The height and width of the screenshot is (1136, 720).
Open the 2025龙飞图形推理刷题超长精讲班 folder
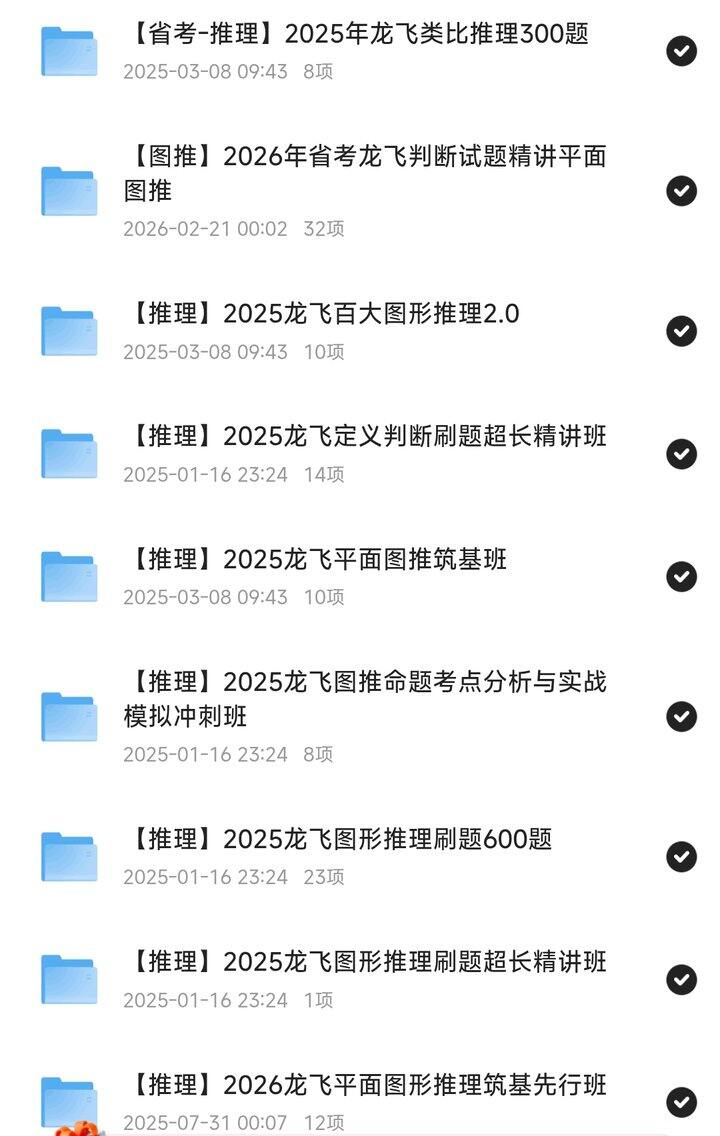[x=365, y=962]
